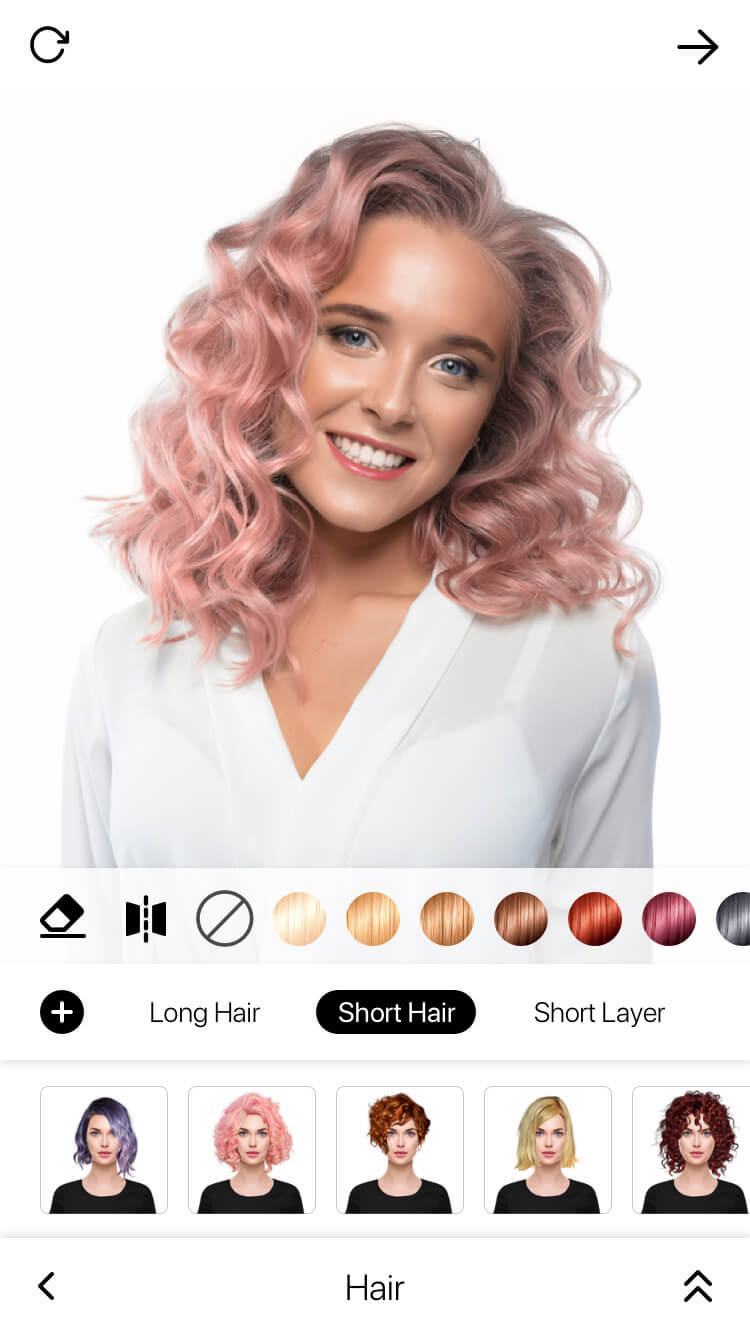Apply the golden blonde hair color
This screenshot has height=1334, width=750.
click(373, 918)
